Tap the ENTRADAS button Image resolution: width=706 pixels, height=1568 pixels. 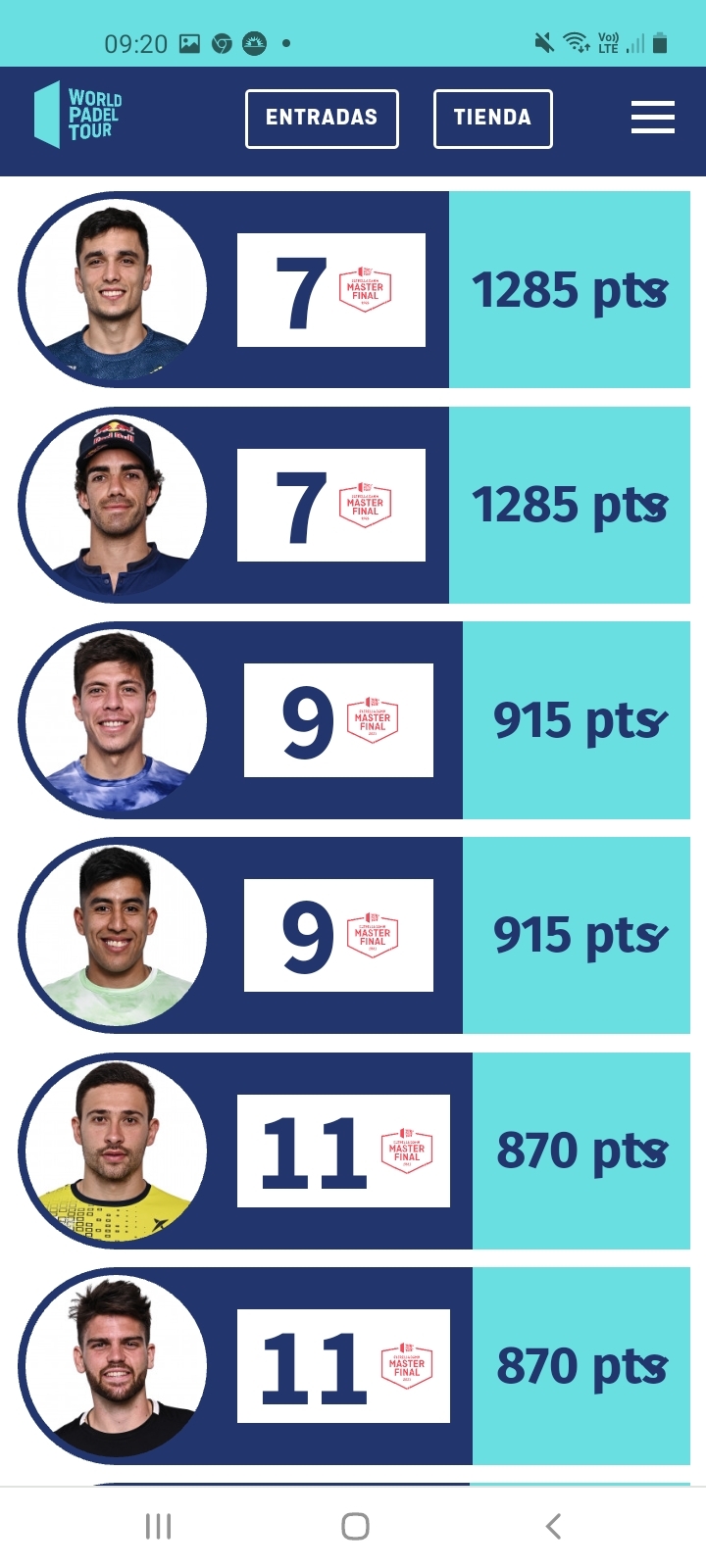tap(322, 119)
